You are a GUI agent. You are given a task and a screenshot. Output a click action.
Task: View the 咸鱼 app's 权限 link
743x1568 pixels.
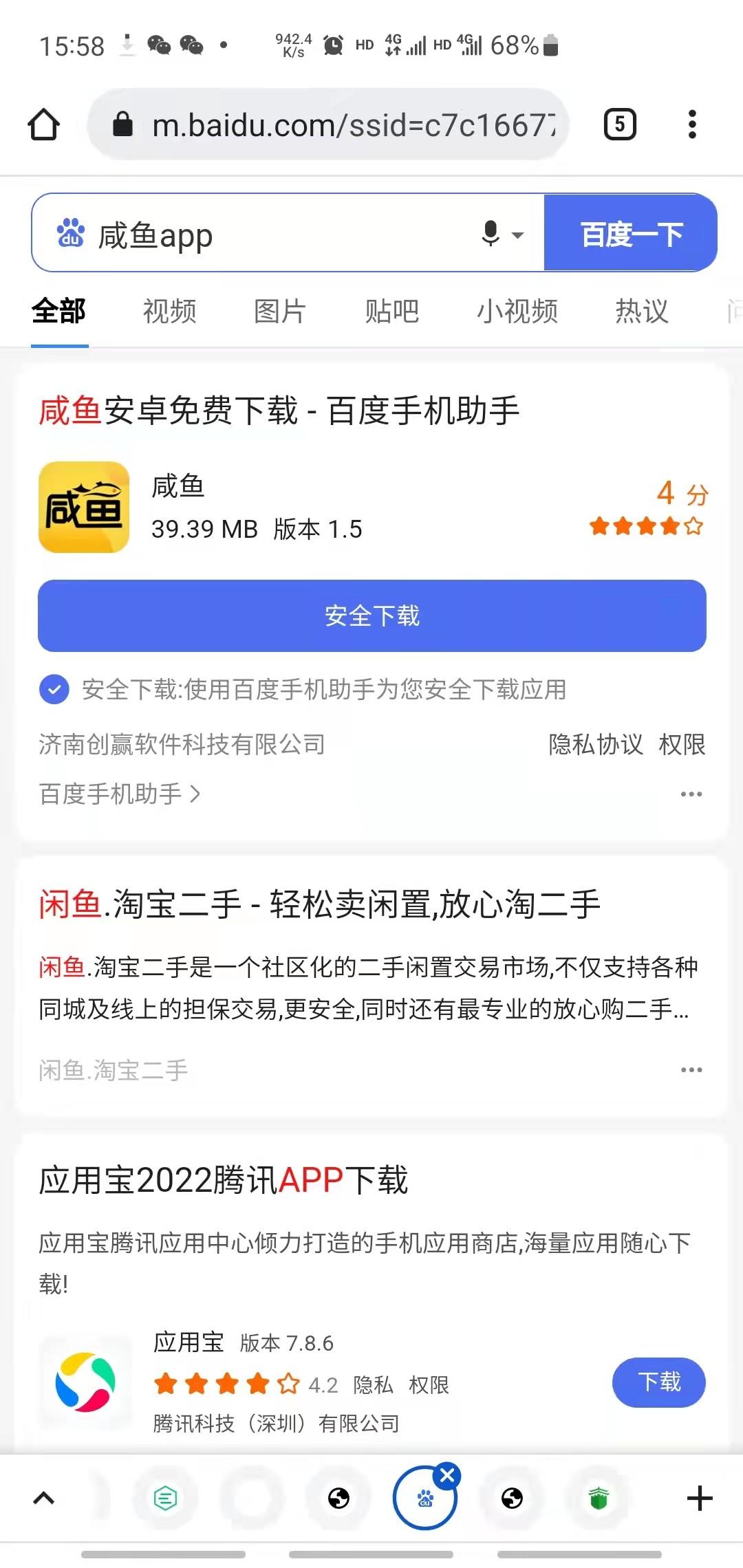[x=682, y=745]
